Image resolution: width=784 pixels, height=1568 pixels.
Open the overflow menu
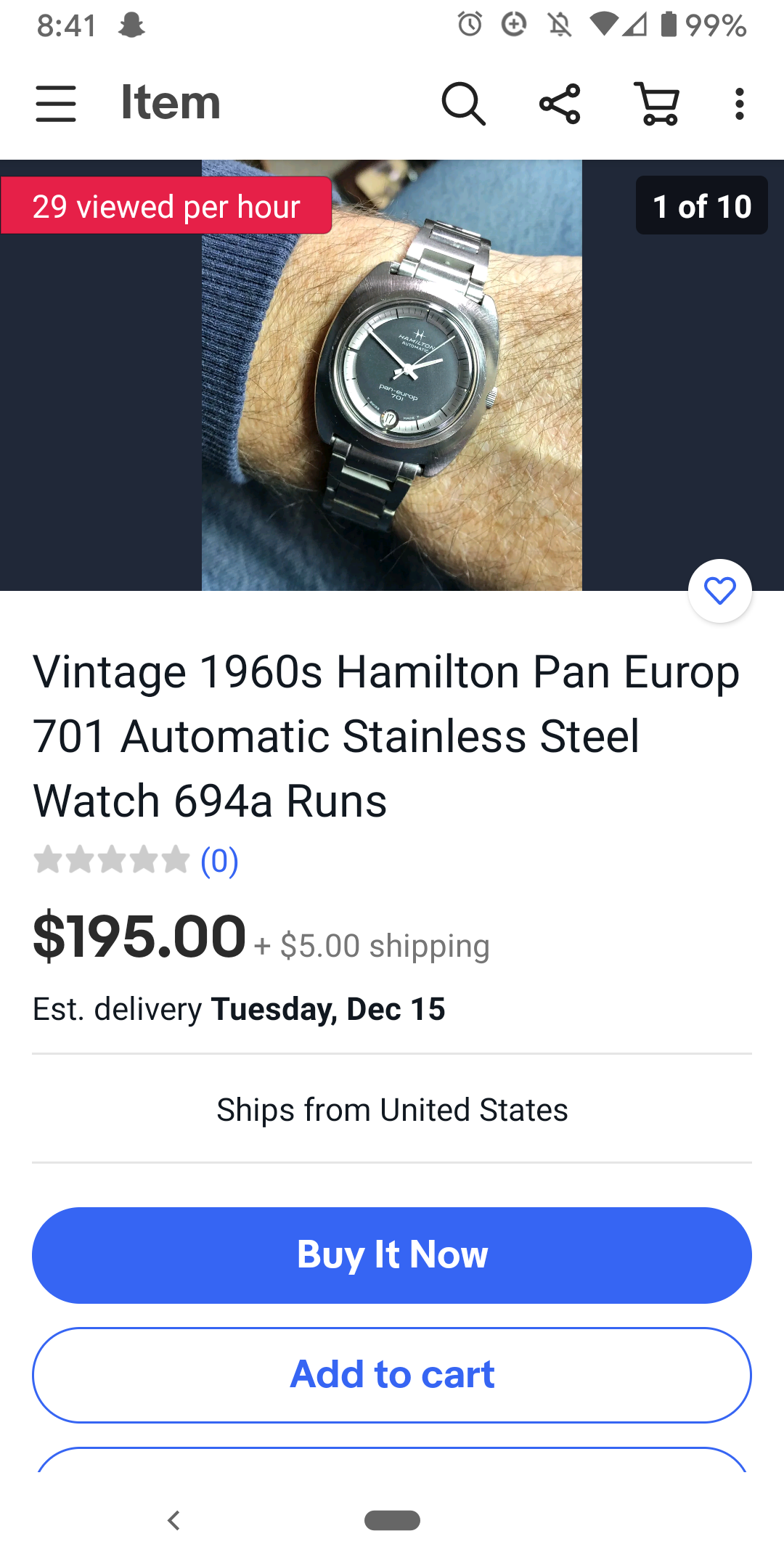pyautogui.click(x=739, y=103)
